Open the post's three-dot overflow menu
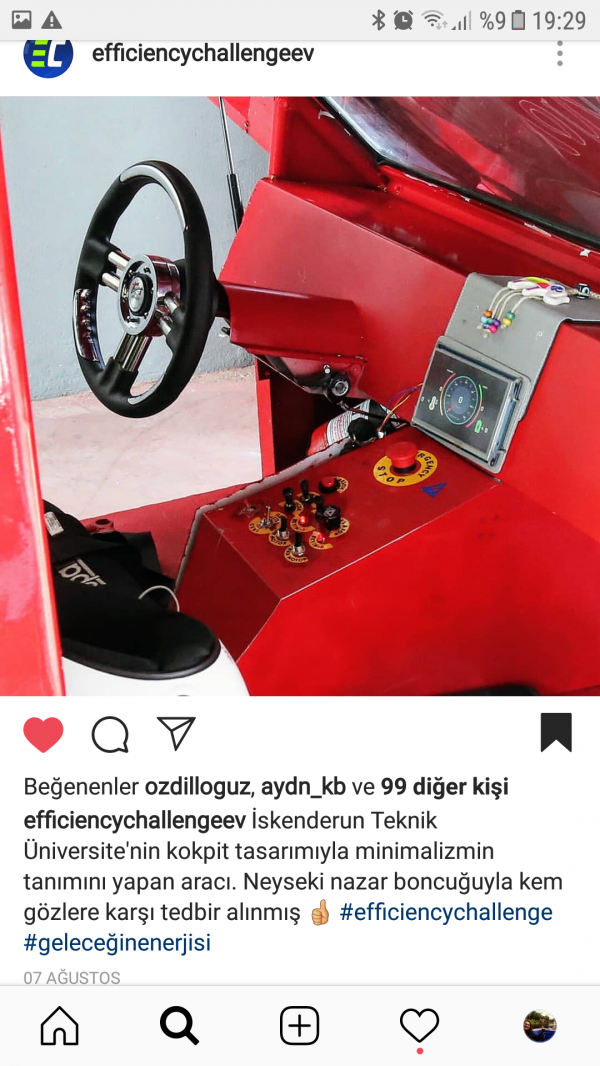Image resolution: width=600 pixels, height=1066 pixels. tap(559, 54)
